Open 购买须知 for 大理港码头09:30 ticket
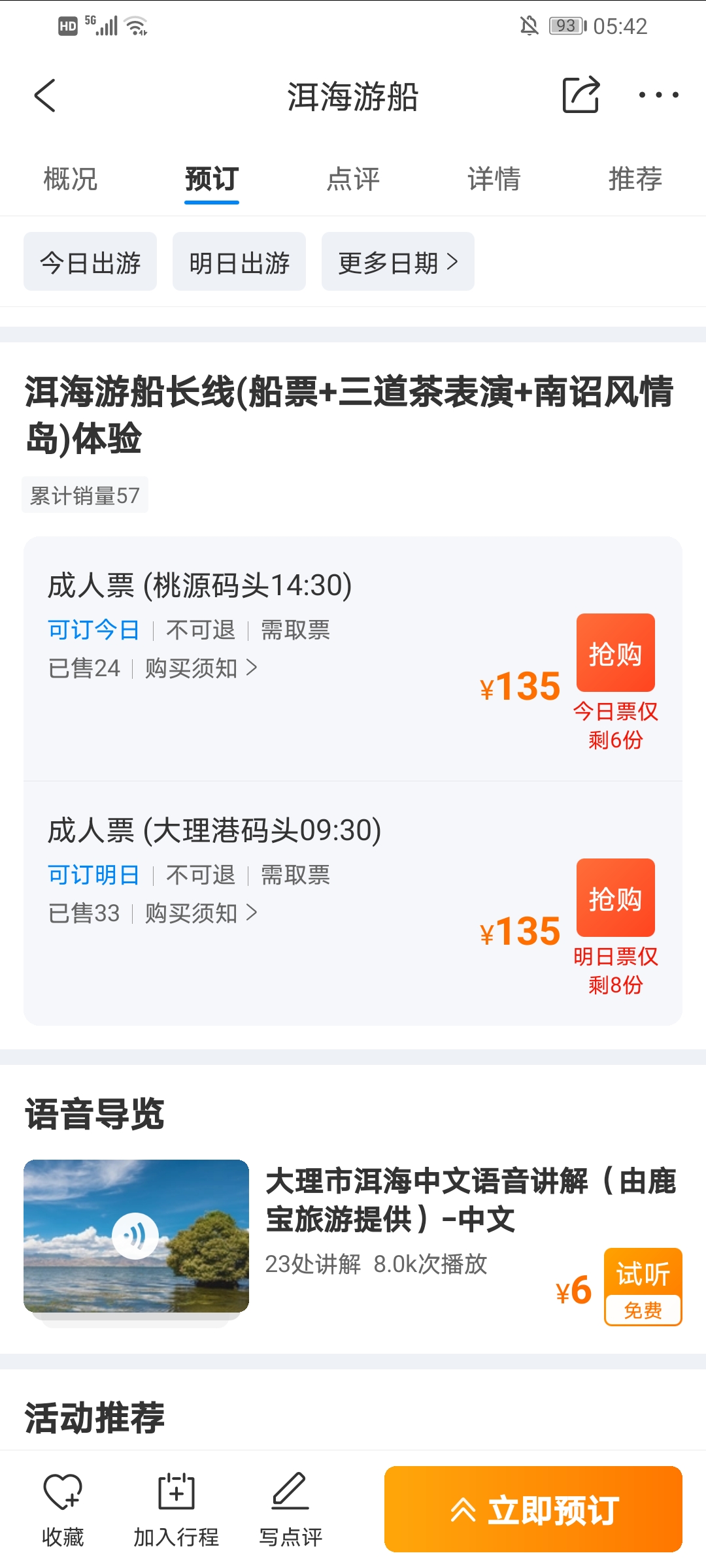This screenshot has width=706, height=1568. click(201, 913)
